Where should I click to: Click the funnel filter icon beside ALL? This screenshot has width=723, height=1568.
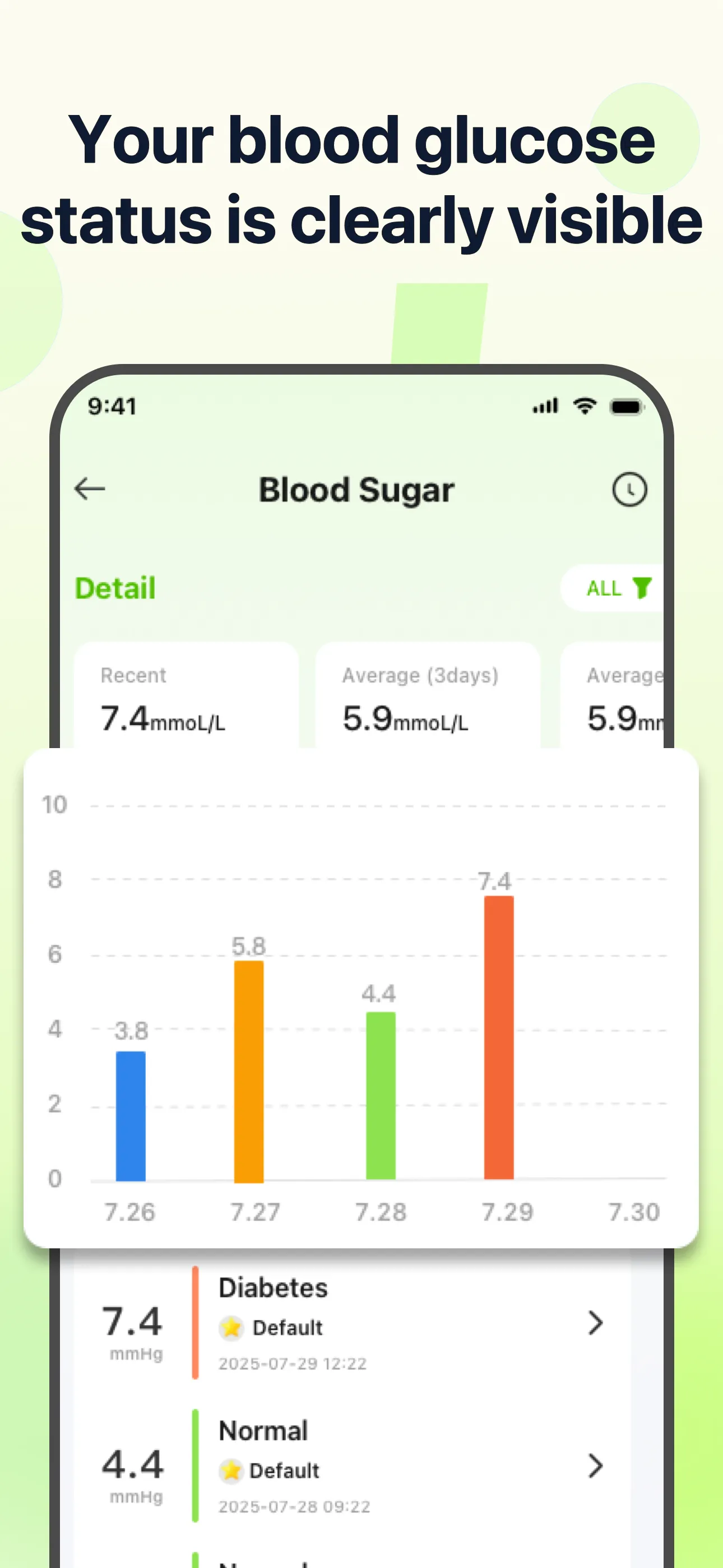pyautogui.click(x=643, y=588)
